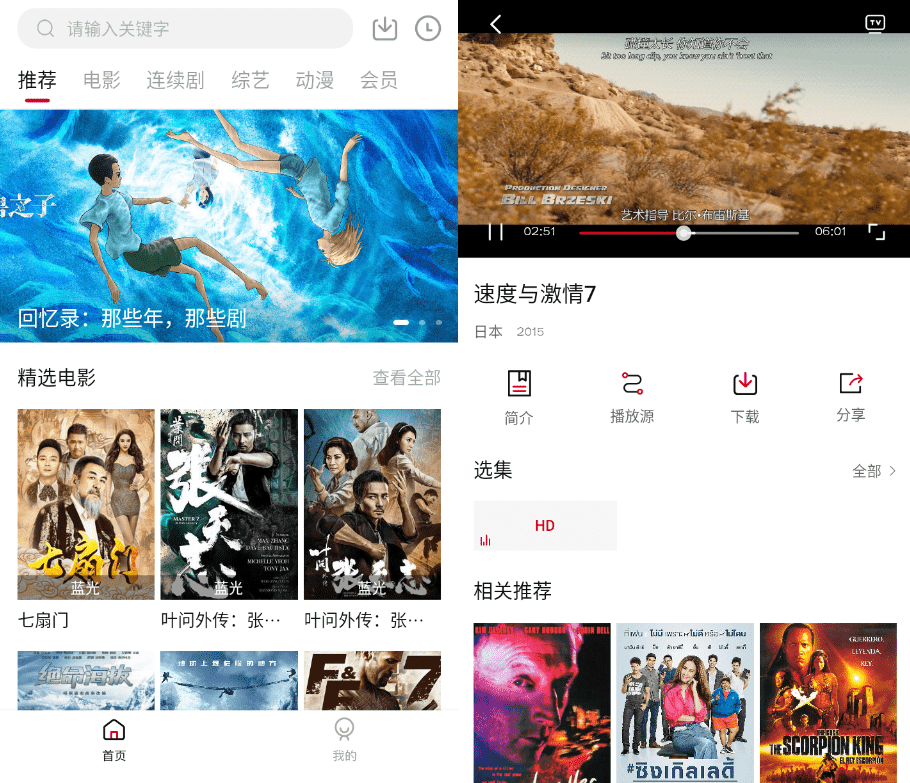The width and height of the screenshot is (910, 783).
Task: Tap 查看全部 for 精选电影
Action: coord(406,378)
